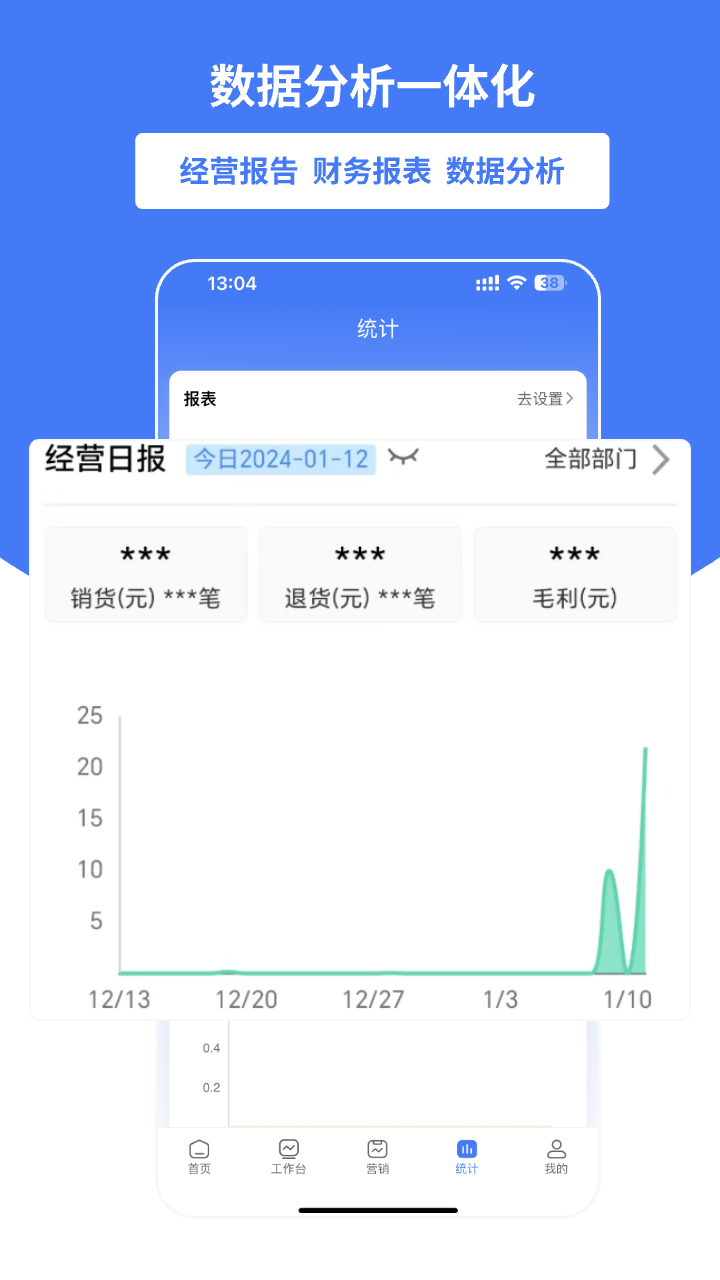This screenshot has width=720, height=1280.
Task: Tap the masked 退货 returns card
Action: tap(360, 573)
